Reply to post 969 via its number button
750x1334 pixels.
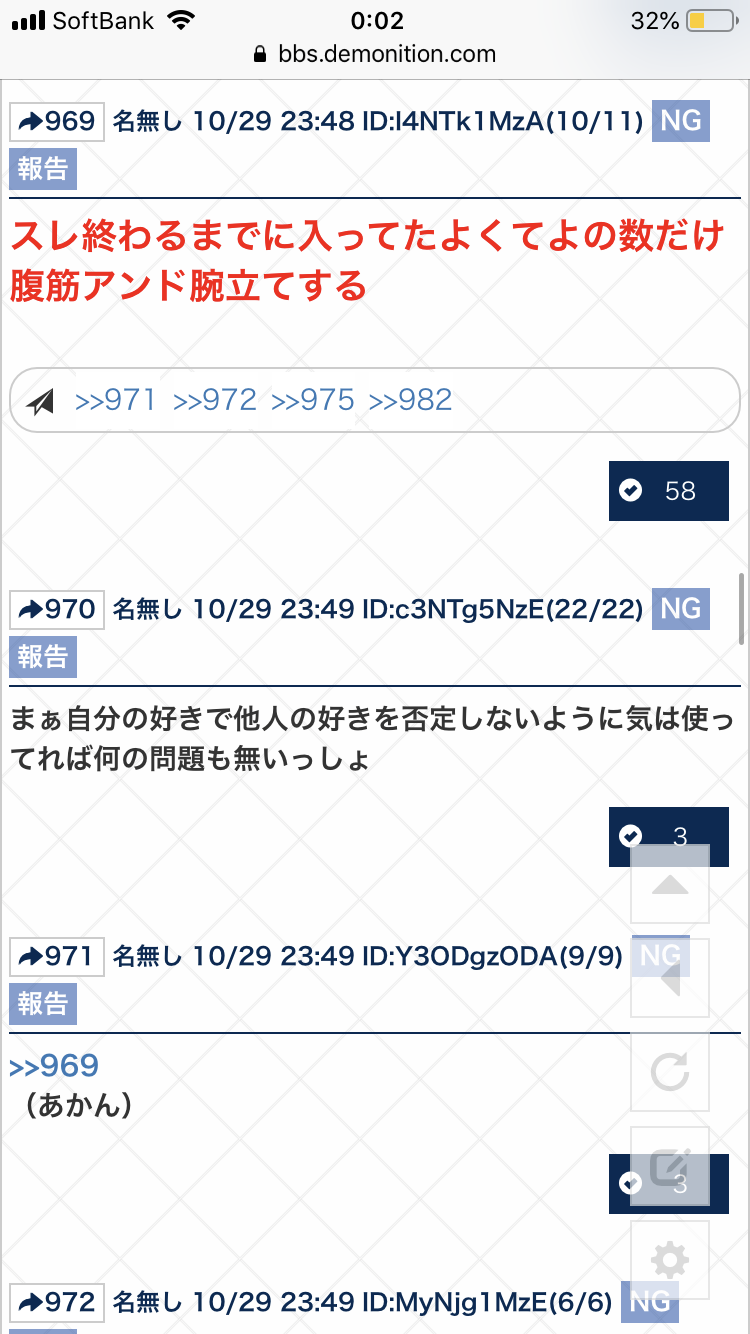click(x=57, y=122)
